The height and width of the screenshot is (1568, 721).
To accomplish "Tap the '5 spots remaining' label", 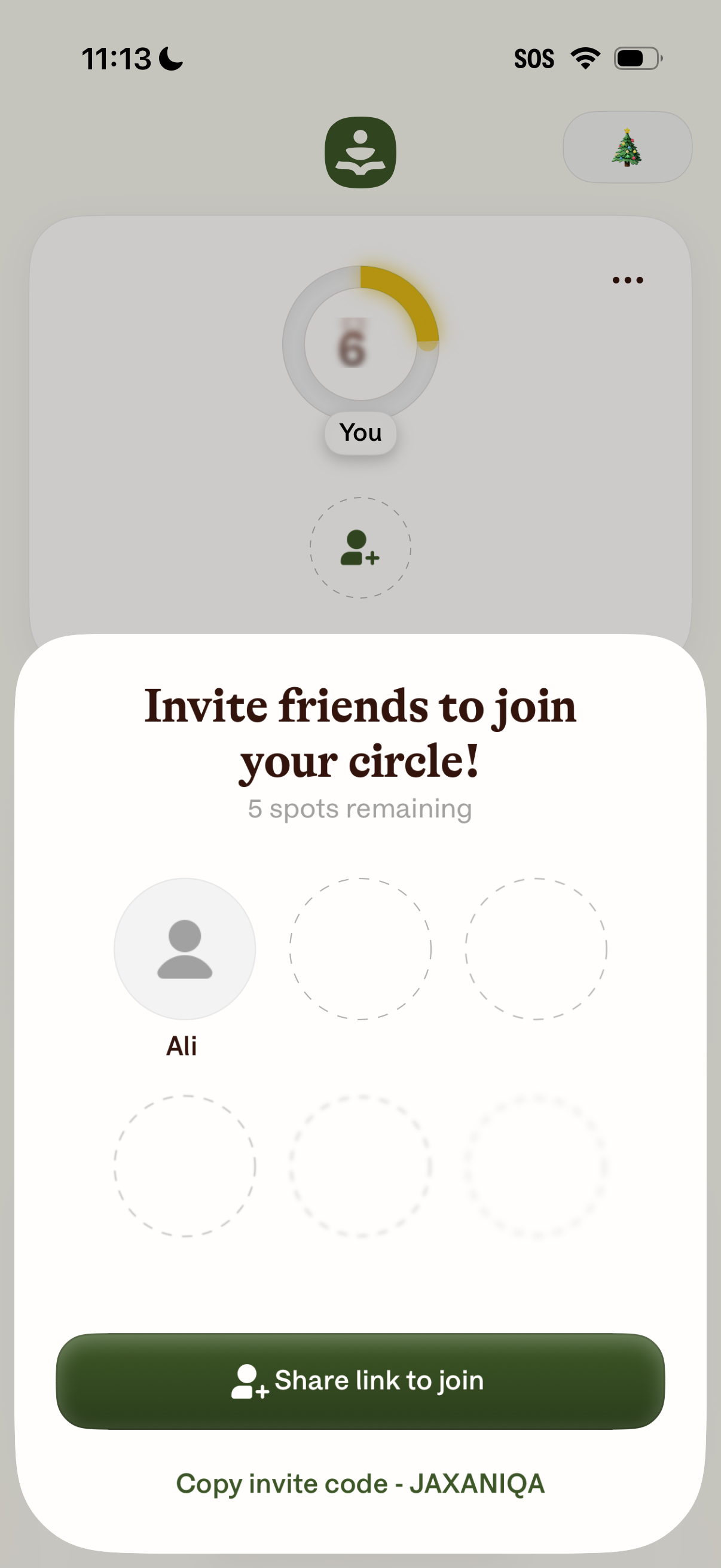I will [359, 808].
